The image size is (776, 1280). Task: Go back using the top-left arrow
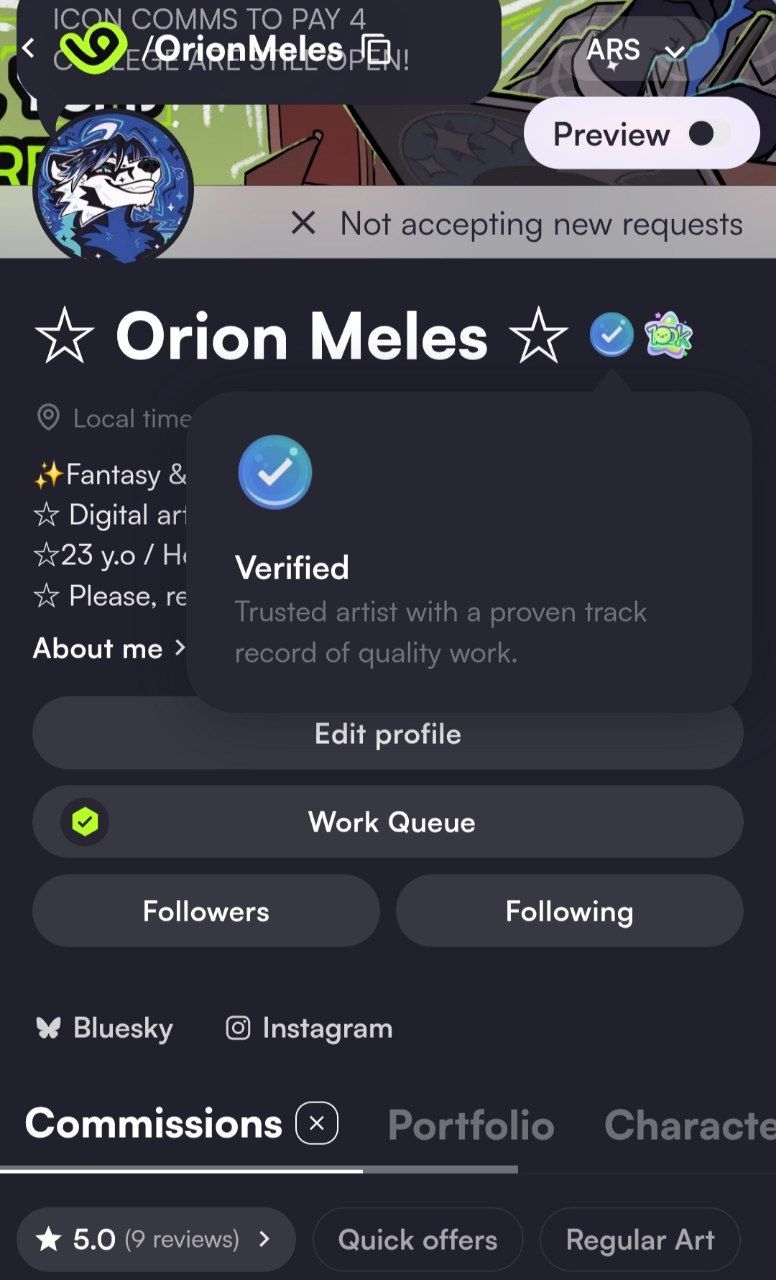(28, 48)
